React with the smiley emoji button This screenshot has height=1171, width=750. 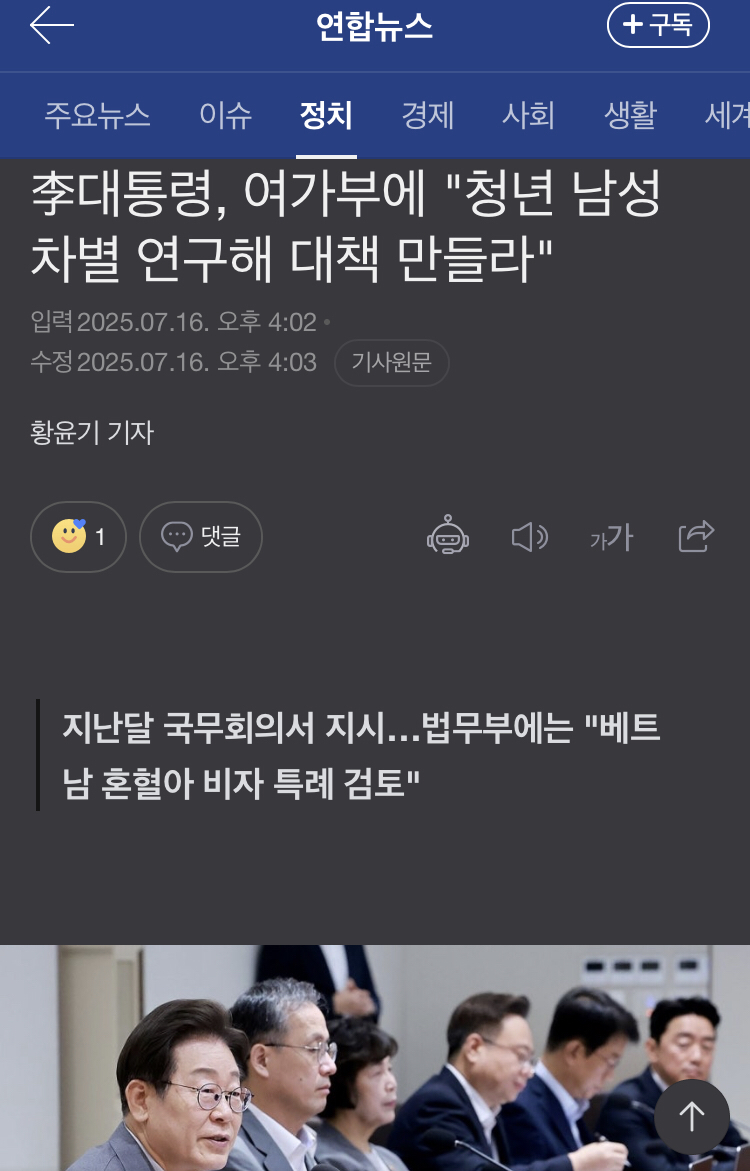click(x=78, y=537)
